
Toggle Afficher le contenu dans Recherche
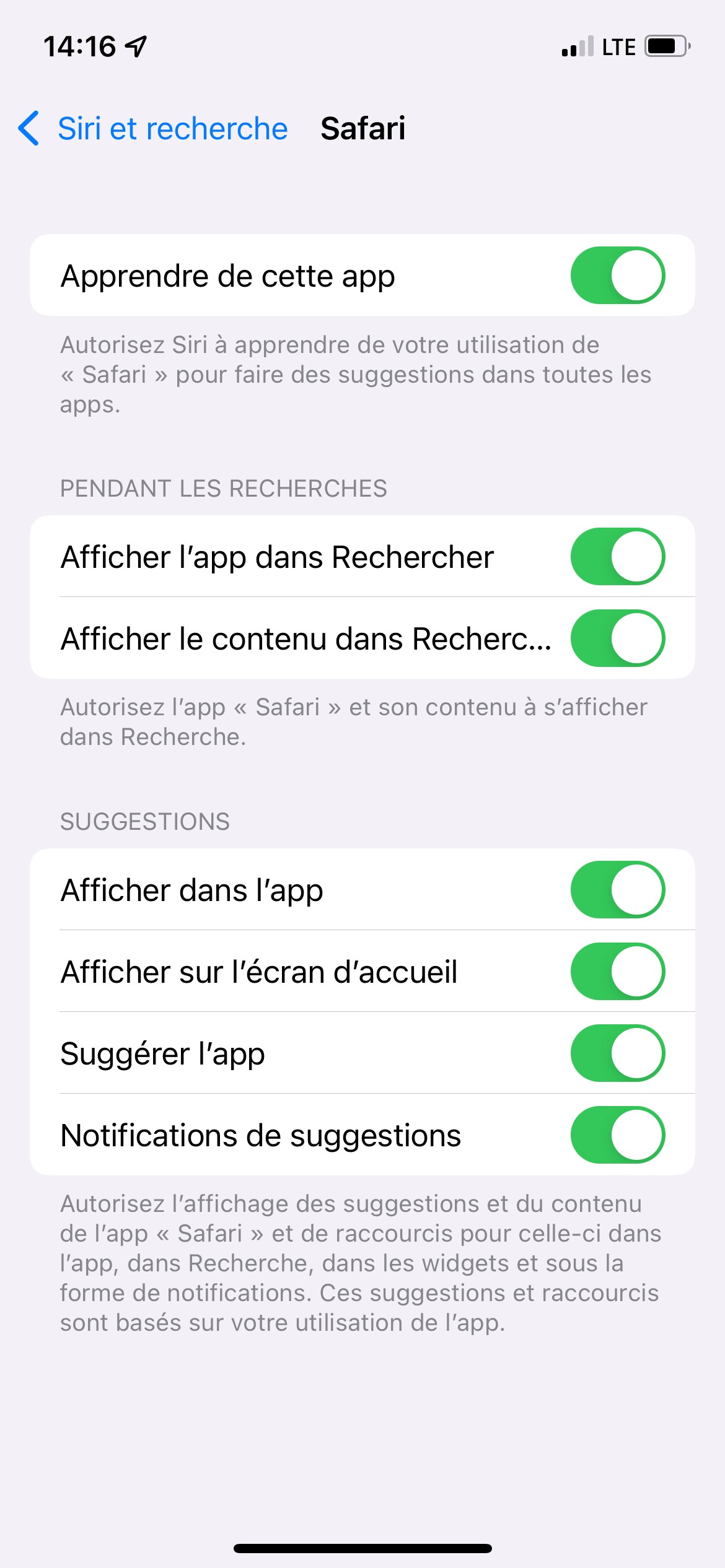[x=617, y=638]
